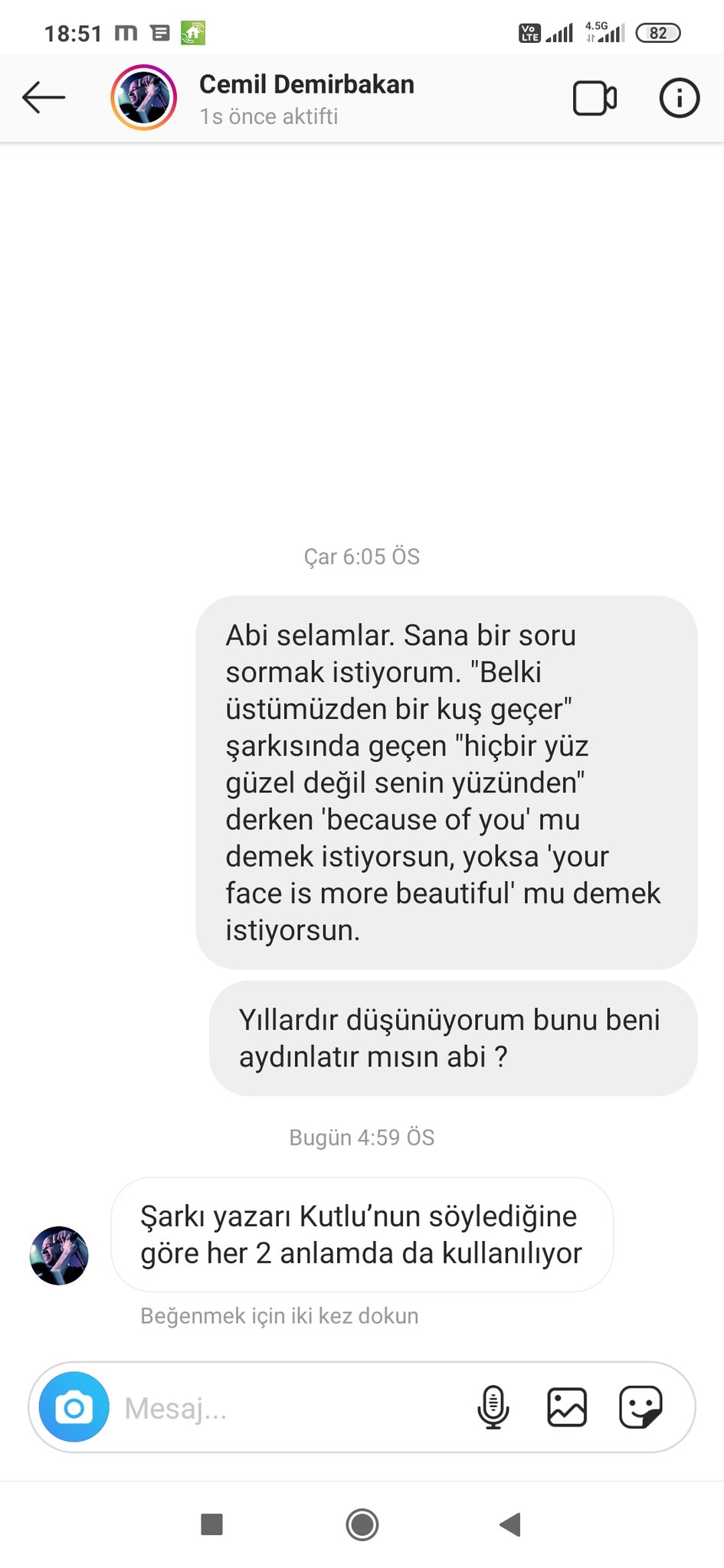Focus the Mesaj text field
This screenshot has width=724, height=1568.
[291, 1407]
